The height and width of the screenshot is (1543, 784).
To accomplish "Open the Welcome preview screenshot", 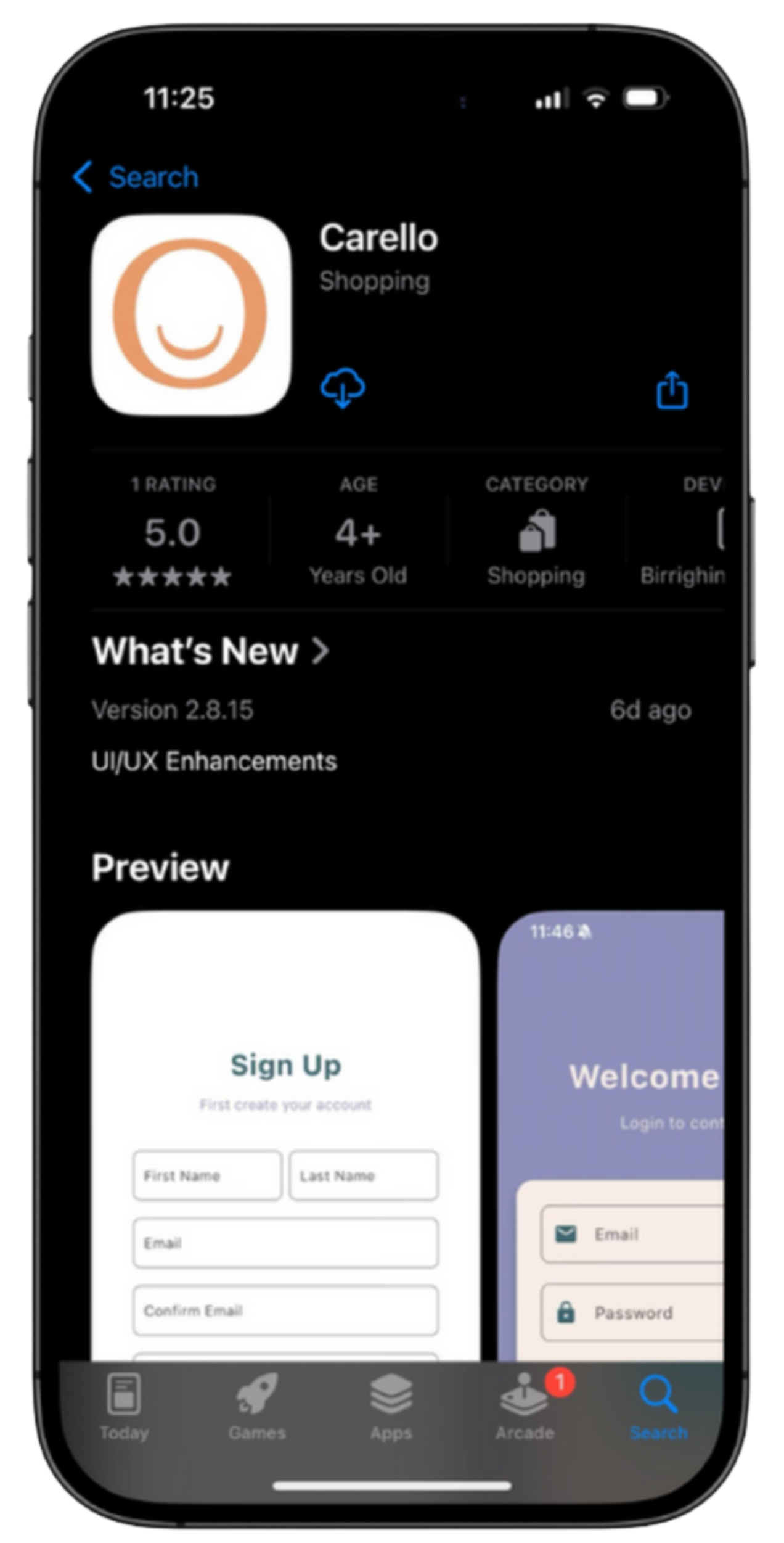I will pos(611,1135).
